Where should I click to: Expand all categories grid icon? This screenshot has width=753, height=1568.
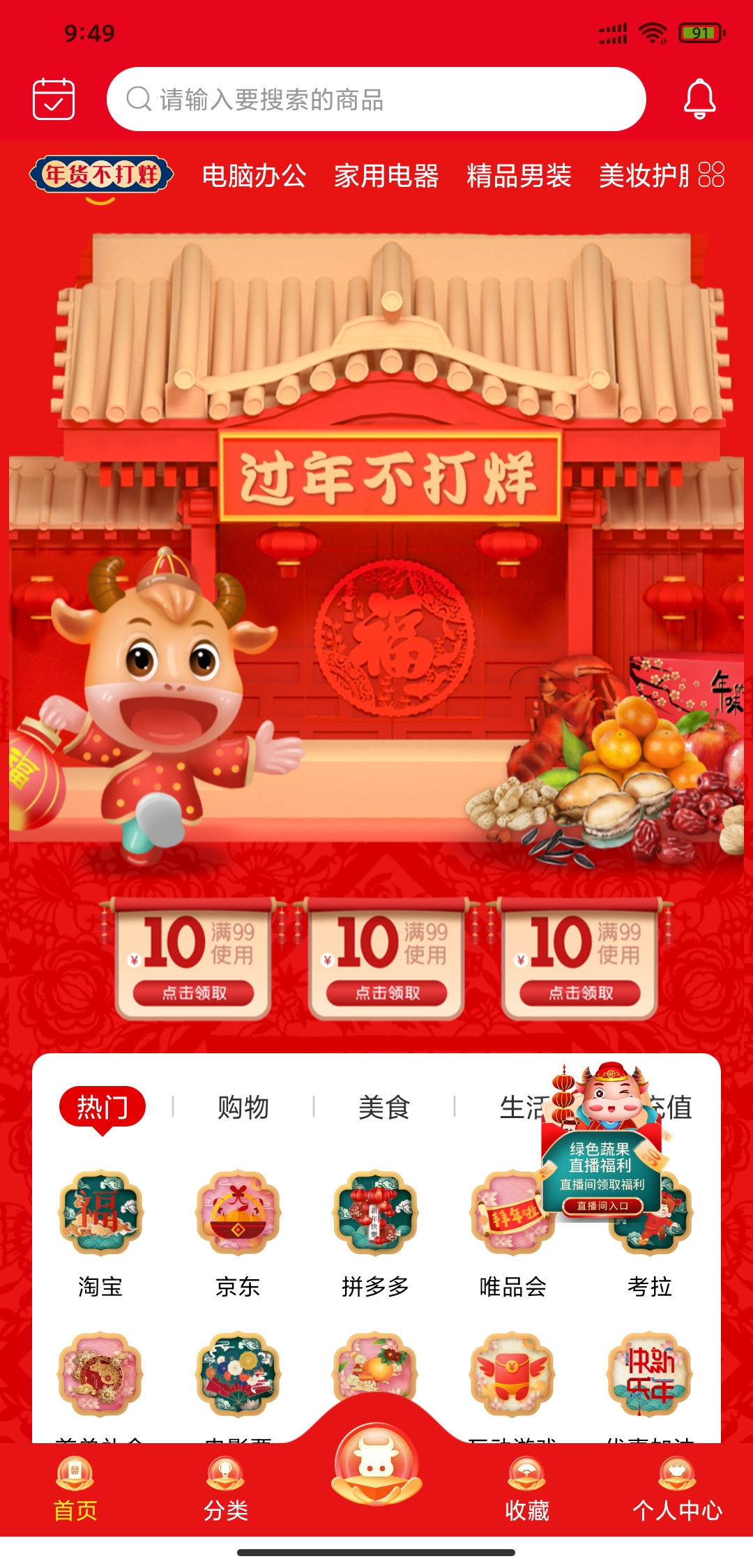pos(711,174)
